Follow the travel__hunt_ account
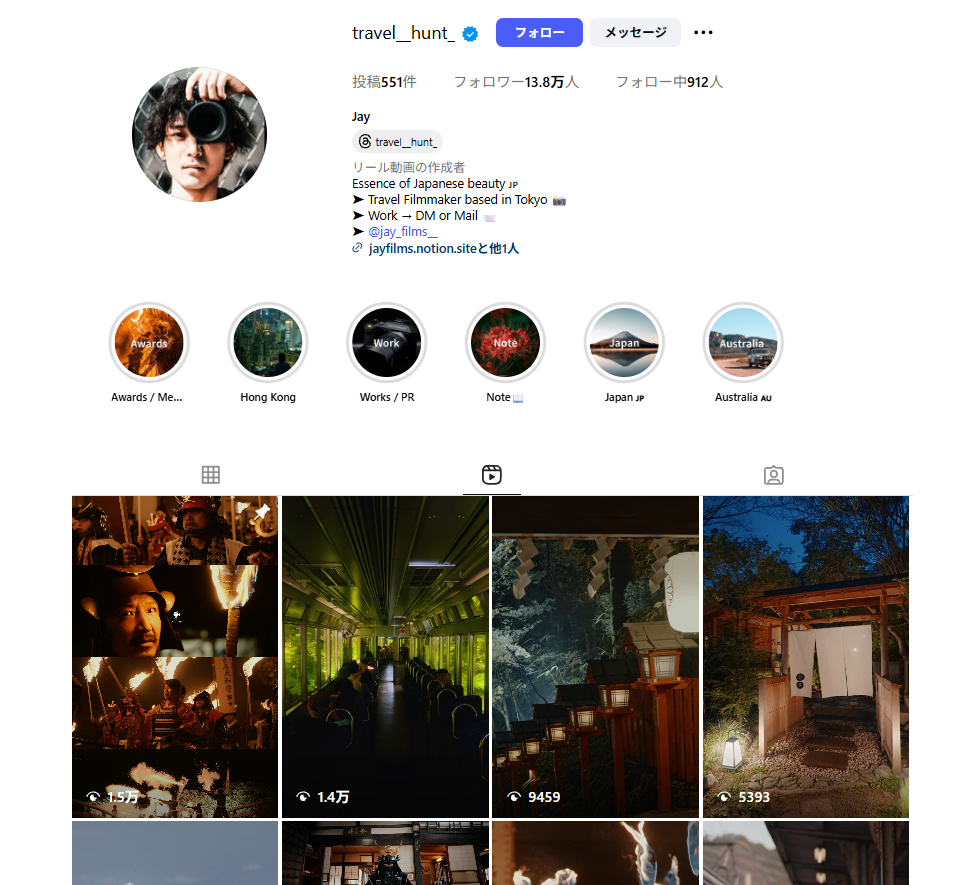 click(x=539, y=33)
